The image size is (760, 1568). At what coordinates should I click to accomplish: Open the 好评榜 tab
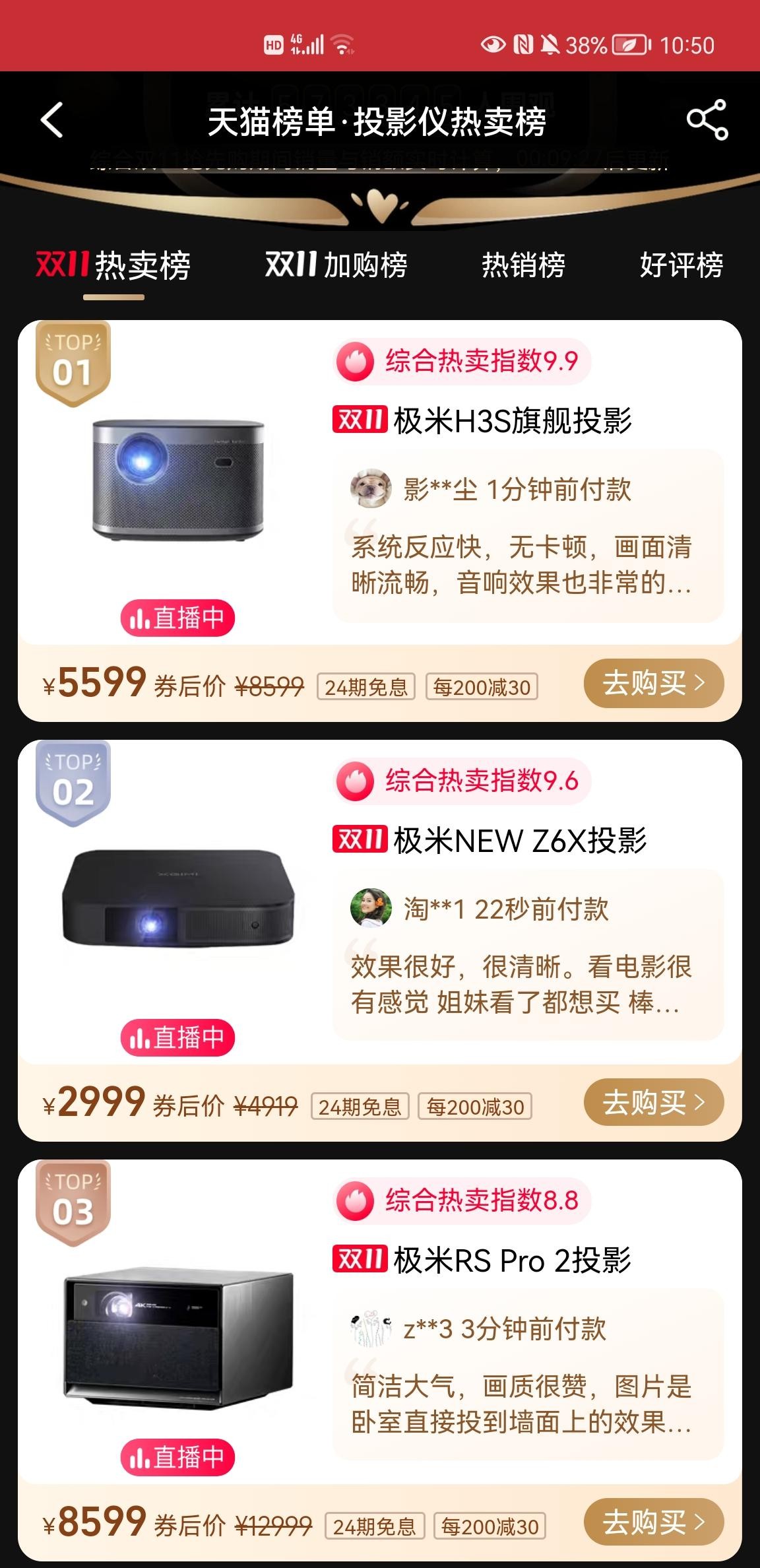click(x=681, y=265)
